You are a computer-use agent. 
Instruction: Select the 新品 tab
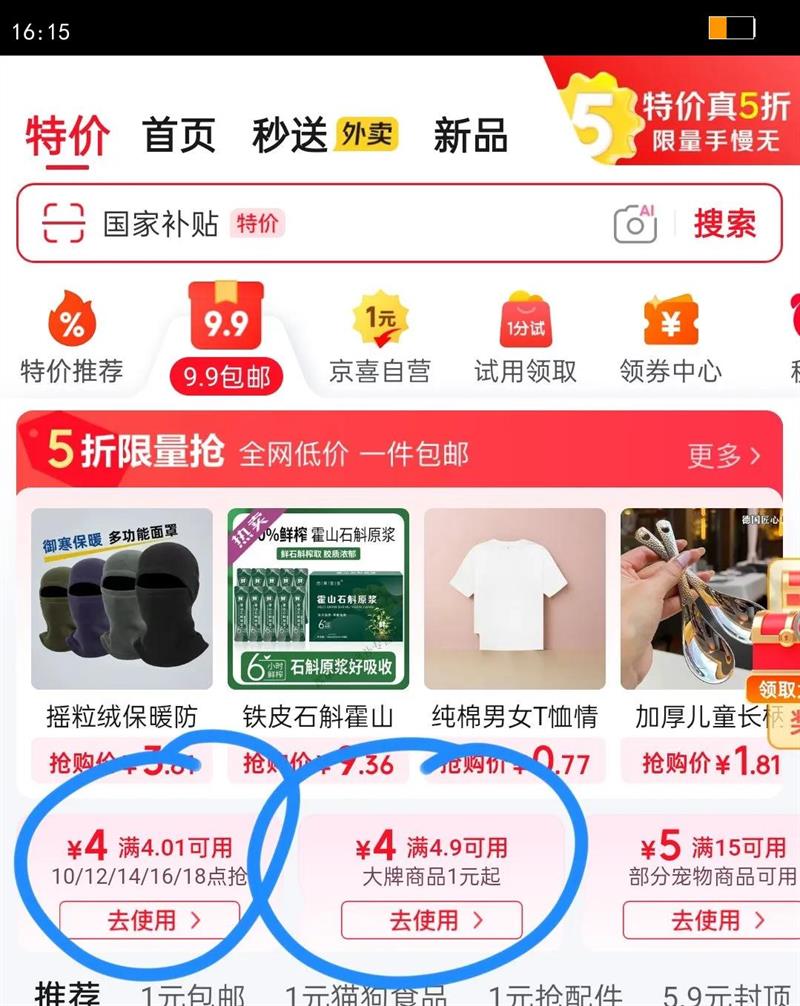click(x=470, y=137)
